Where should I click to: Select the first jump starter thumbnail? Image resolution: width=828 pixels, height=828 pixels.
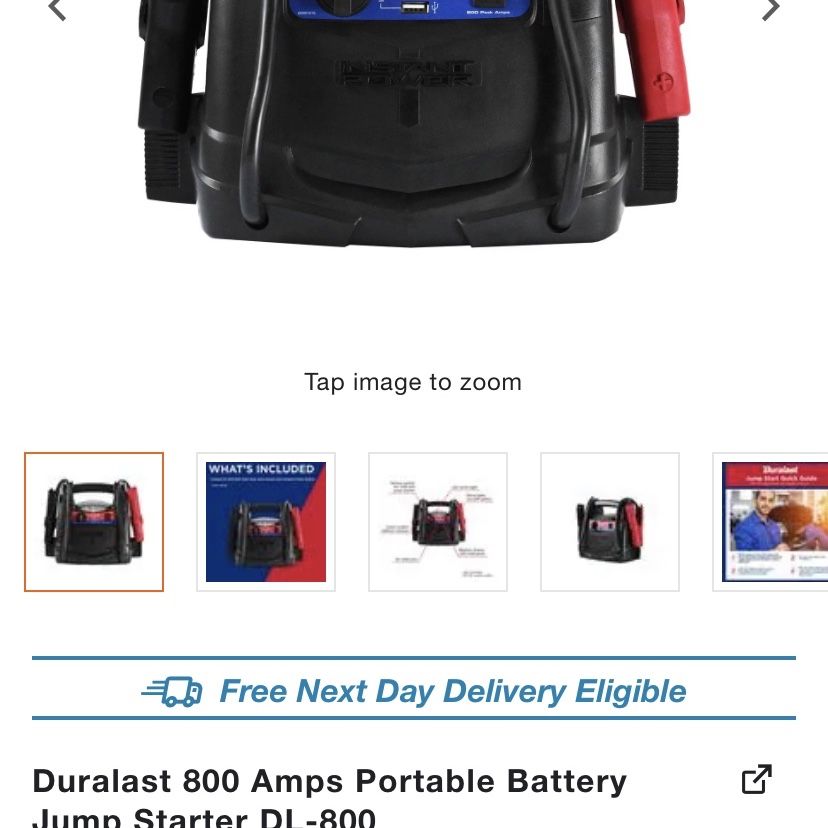pos(94,522)
